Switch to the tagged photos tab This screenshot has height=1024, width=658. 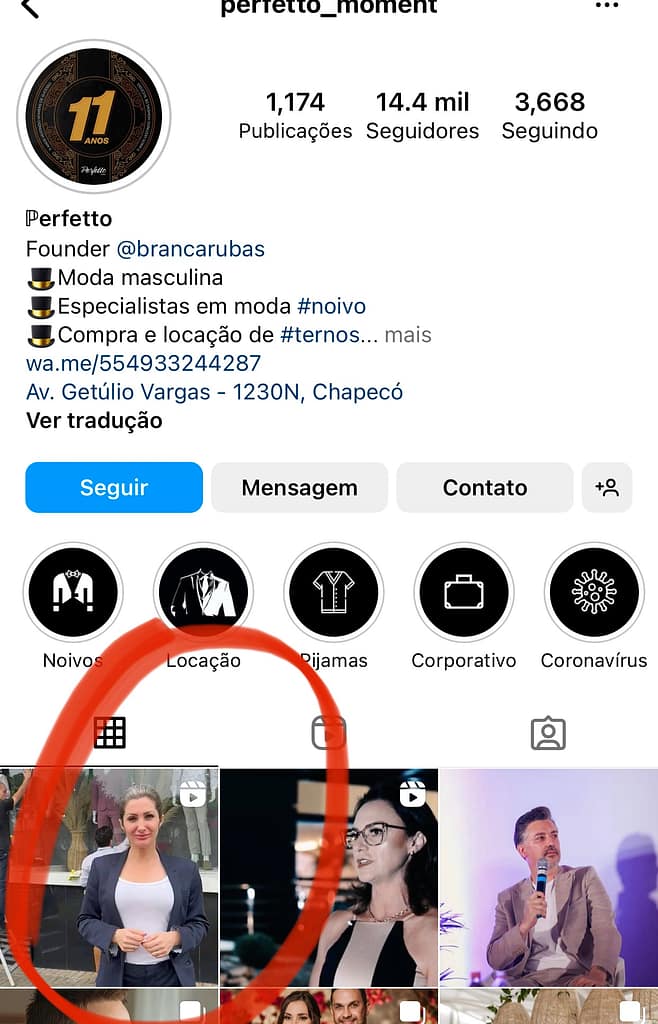click(548, 733)
